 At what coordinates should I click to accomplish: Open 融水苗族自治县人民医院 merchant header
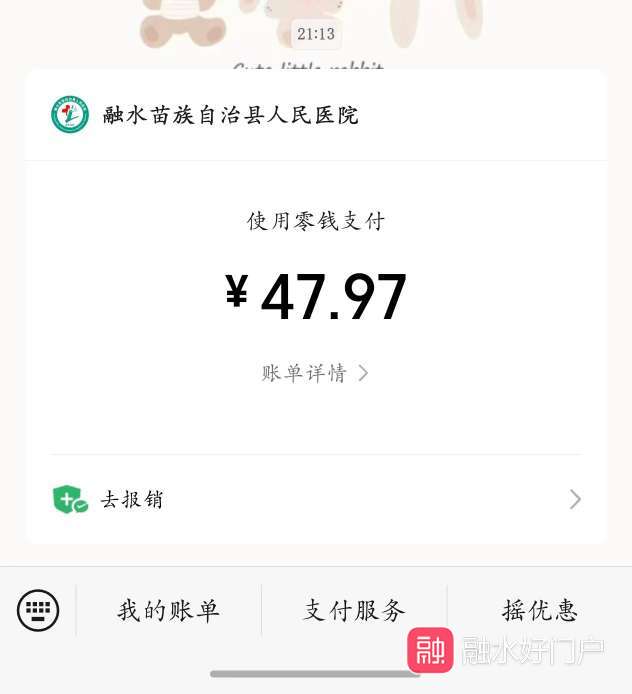tap(230, 115)
